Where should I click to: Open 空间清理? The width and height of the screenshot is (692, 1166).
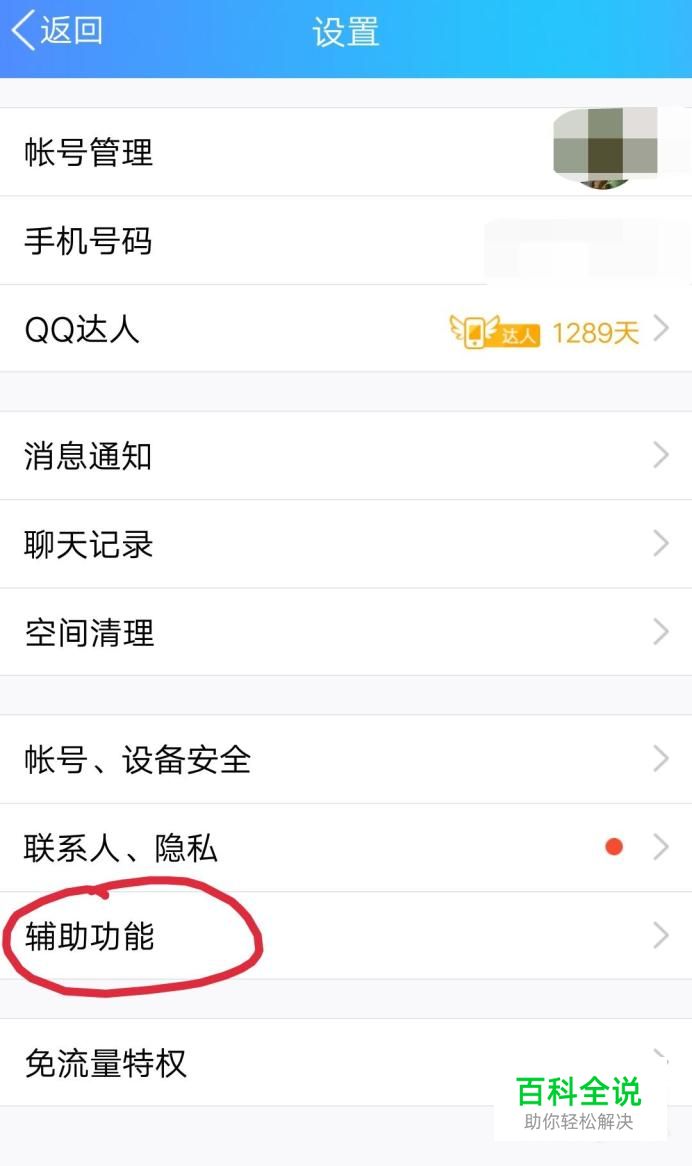click(x=346, y=632)
